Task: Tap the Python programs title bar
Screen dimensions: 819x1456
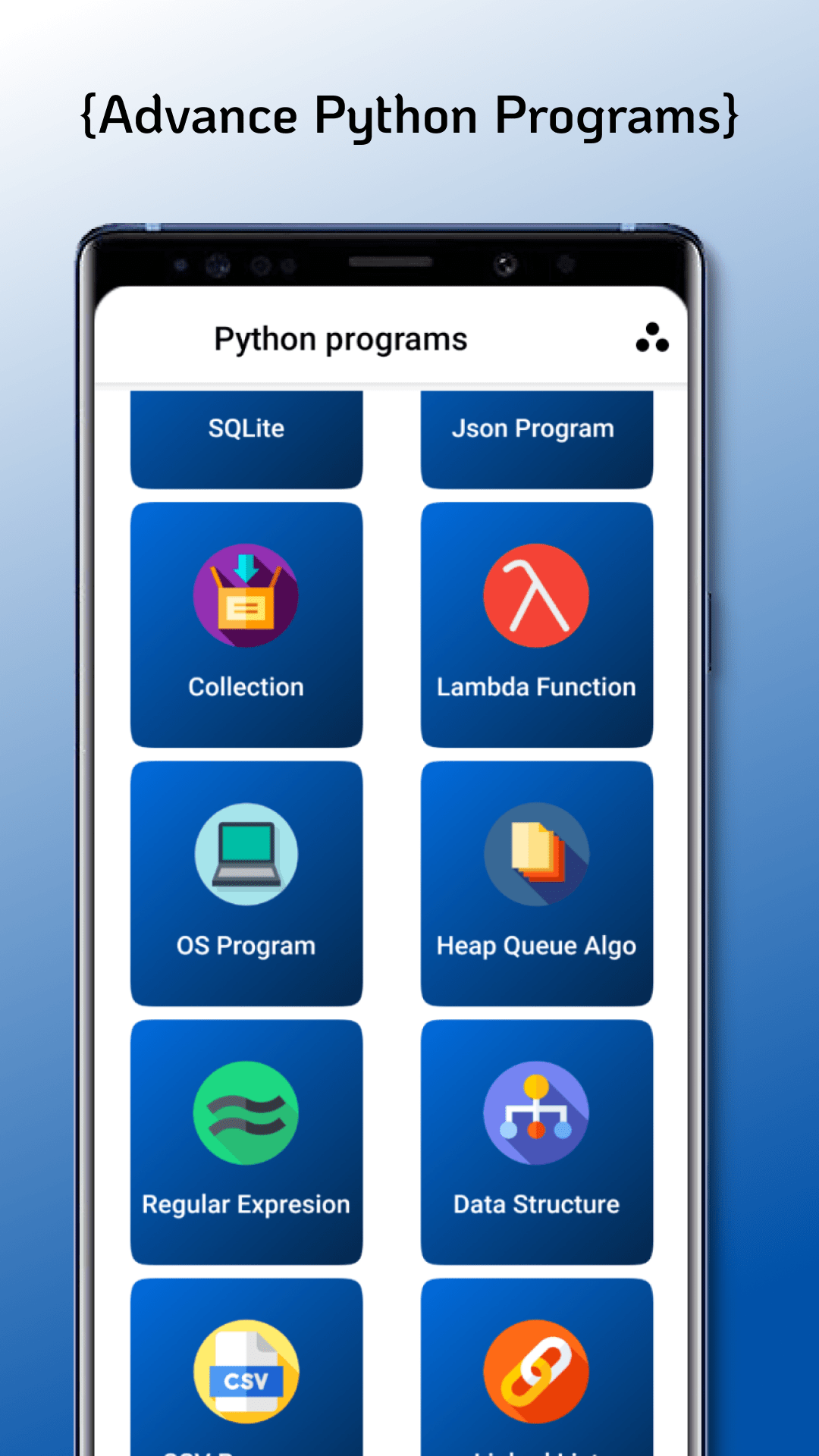Action: [x=340, y=339]
